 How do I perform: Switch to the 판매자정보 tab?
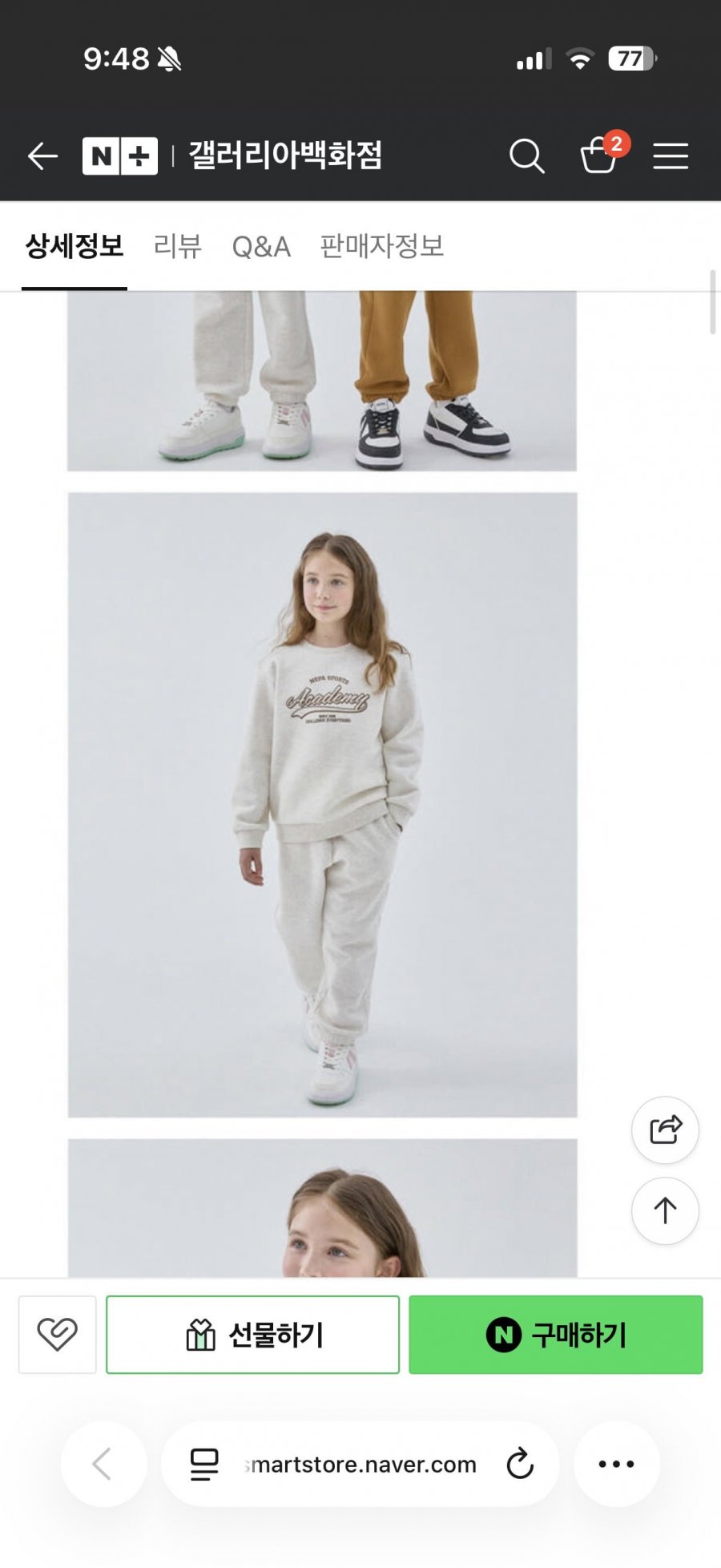point(382,246)
